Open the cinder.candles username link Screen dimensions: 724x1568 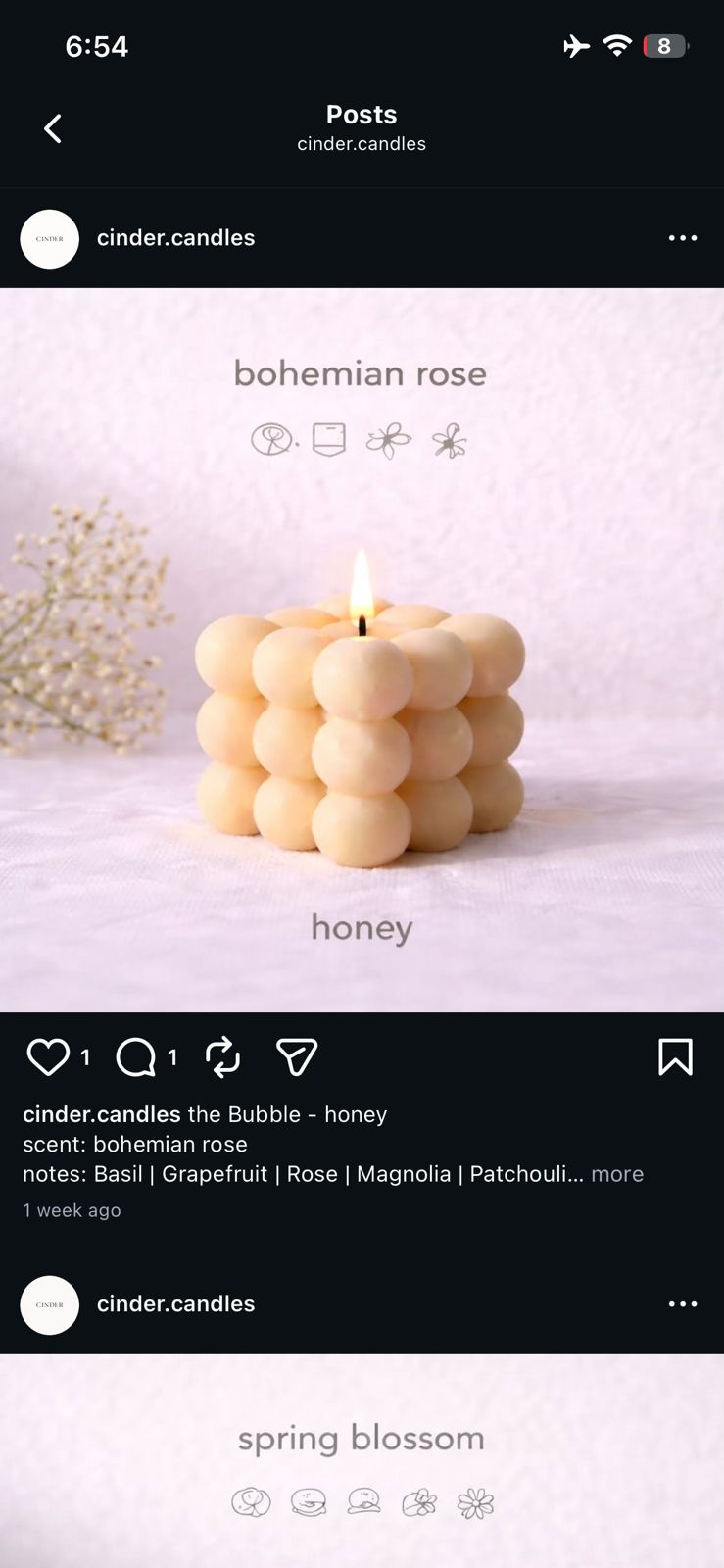(175, 238)
